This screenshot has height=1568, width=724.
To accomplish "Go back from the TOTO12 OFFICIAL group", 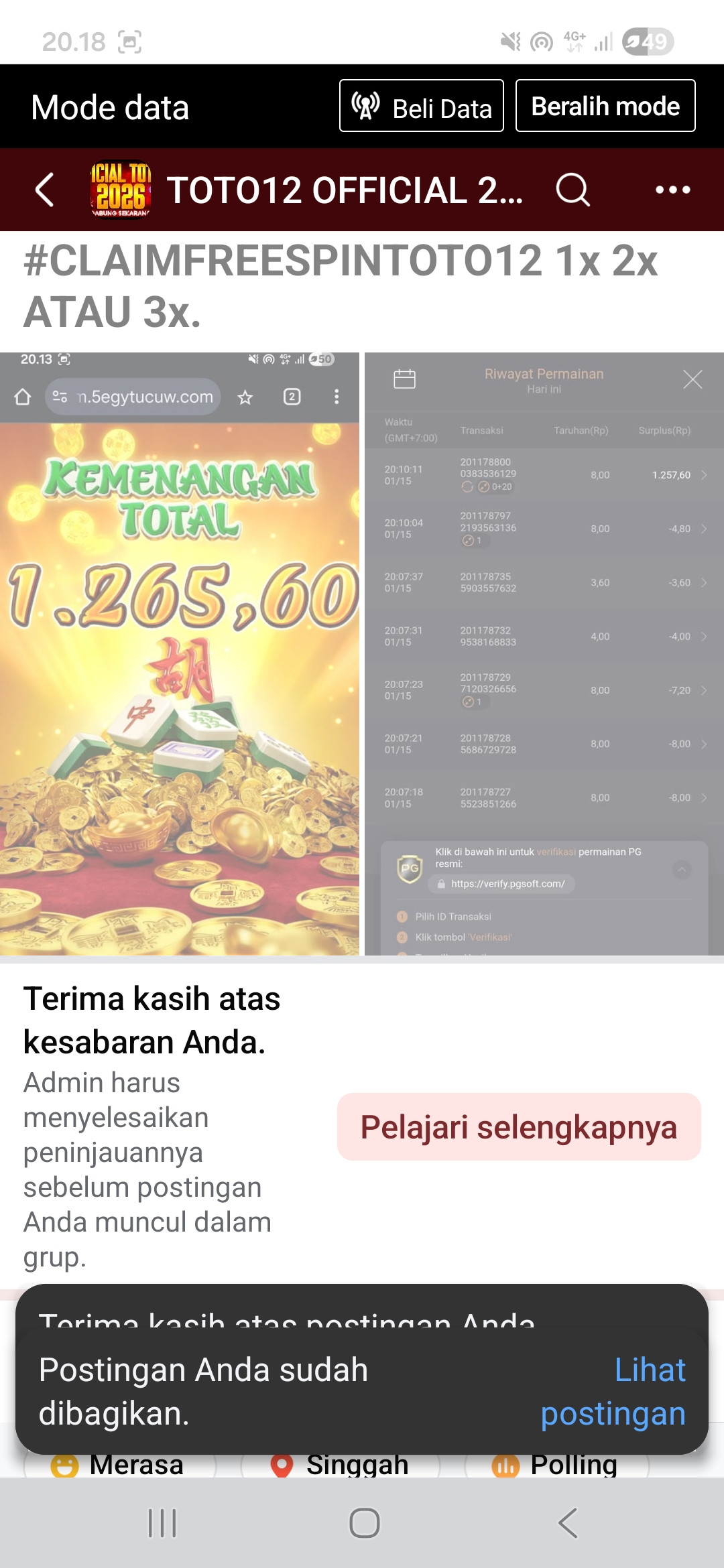I will (45, 190).
